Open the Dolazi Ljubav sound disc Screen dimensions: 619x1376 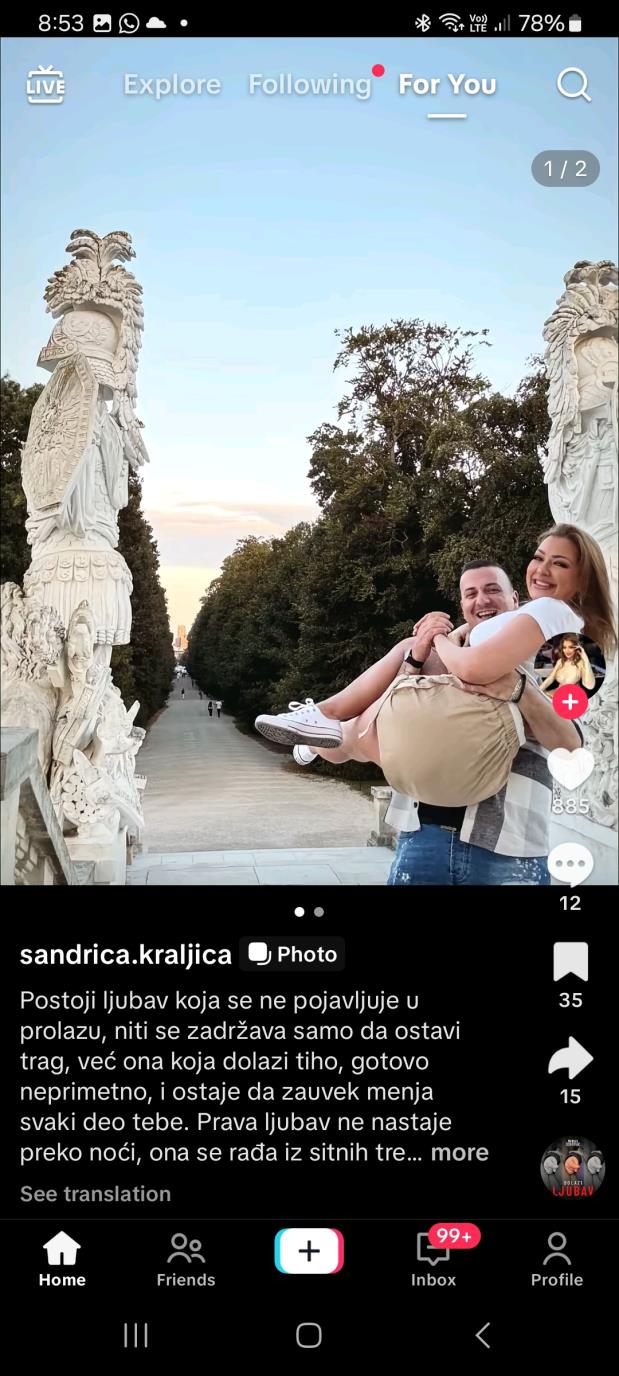coord(572,1167)
